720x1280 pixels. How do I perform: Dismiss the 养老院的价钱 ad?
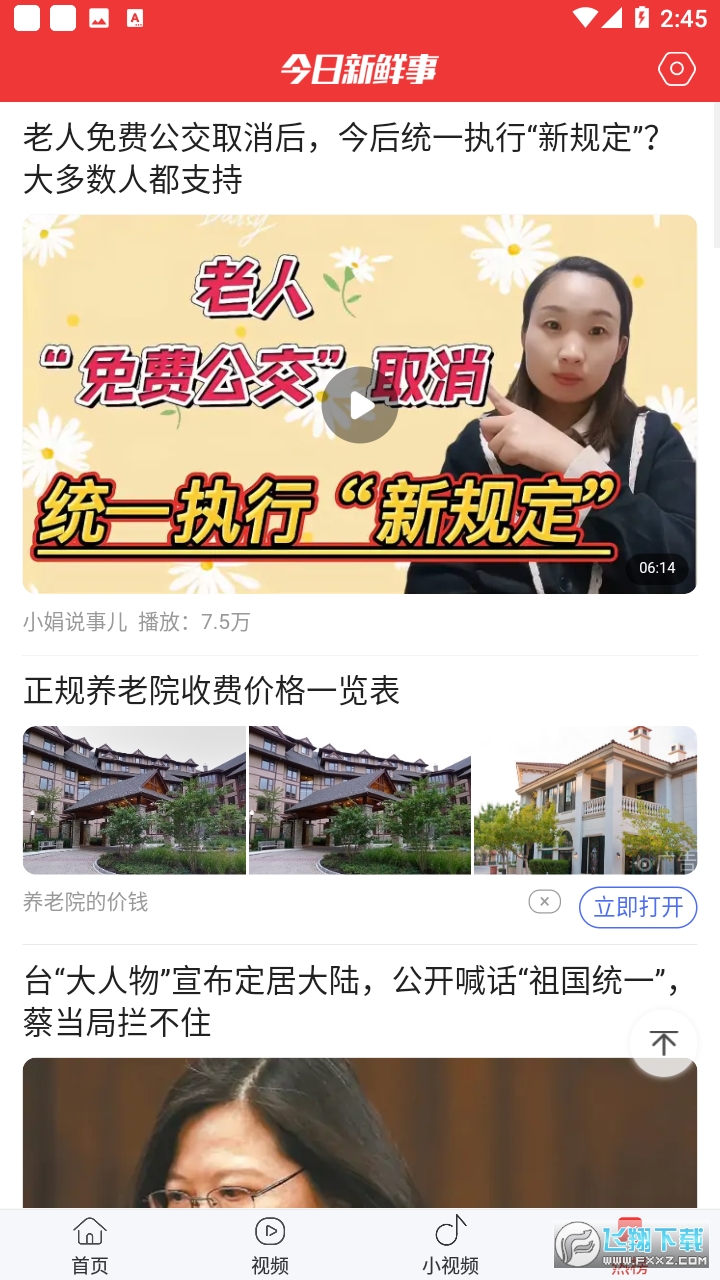pyautogui.click(x=544, y=902)
